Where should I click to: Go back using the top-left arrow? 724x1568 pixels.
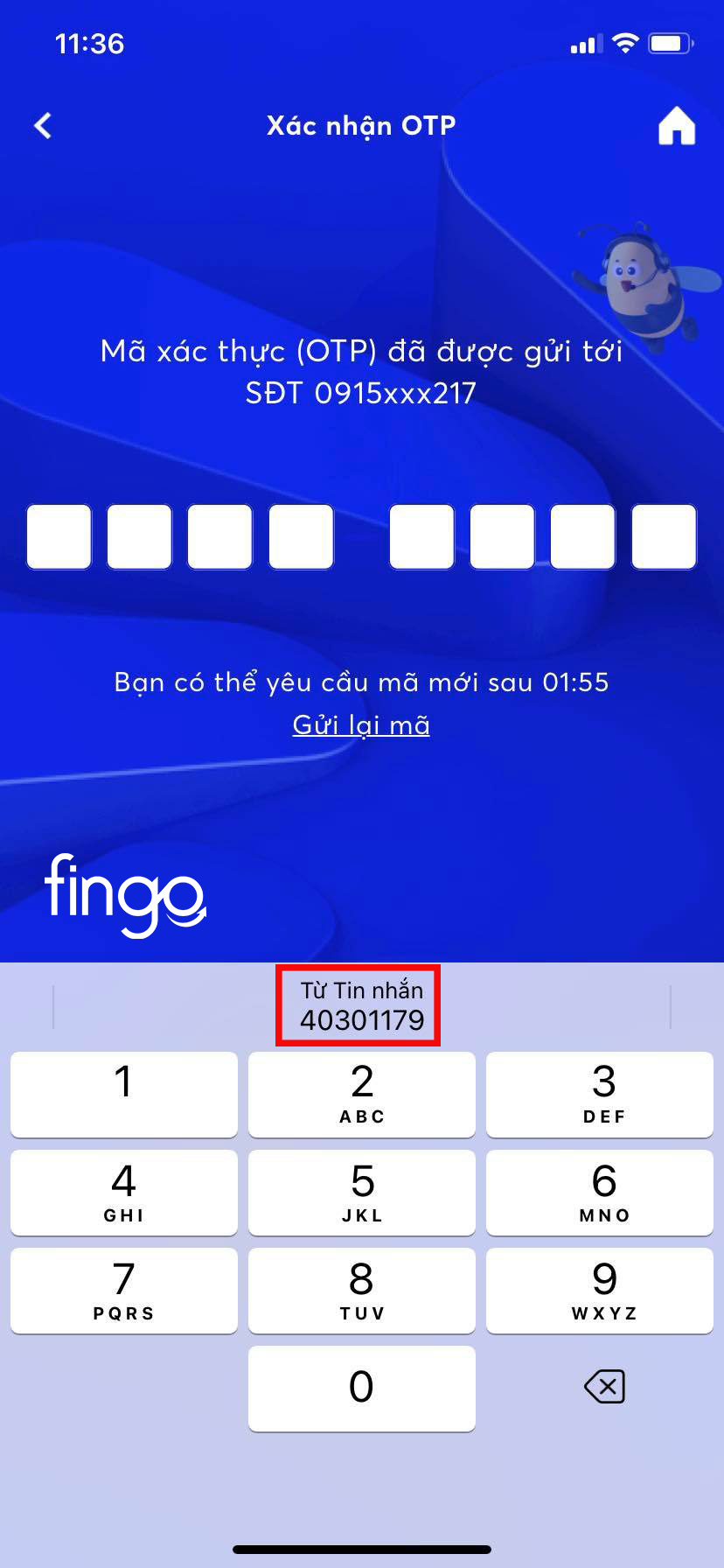43,126
